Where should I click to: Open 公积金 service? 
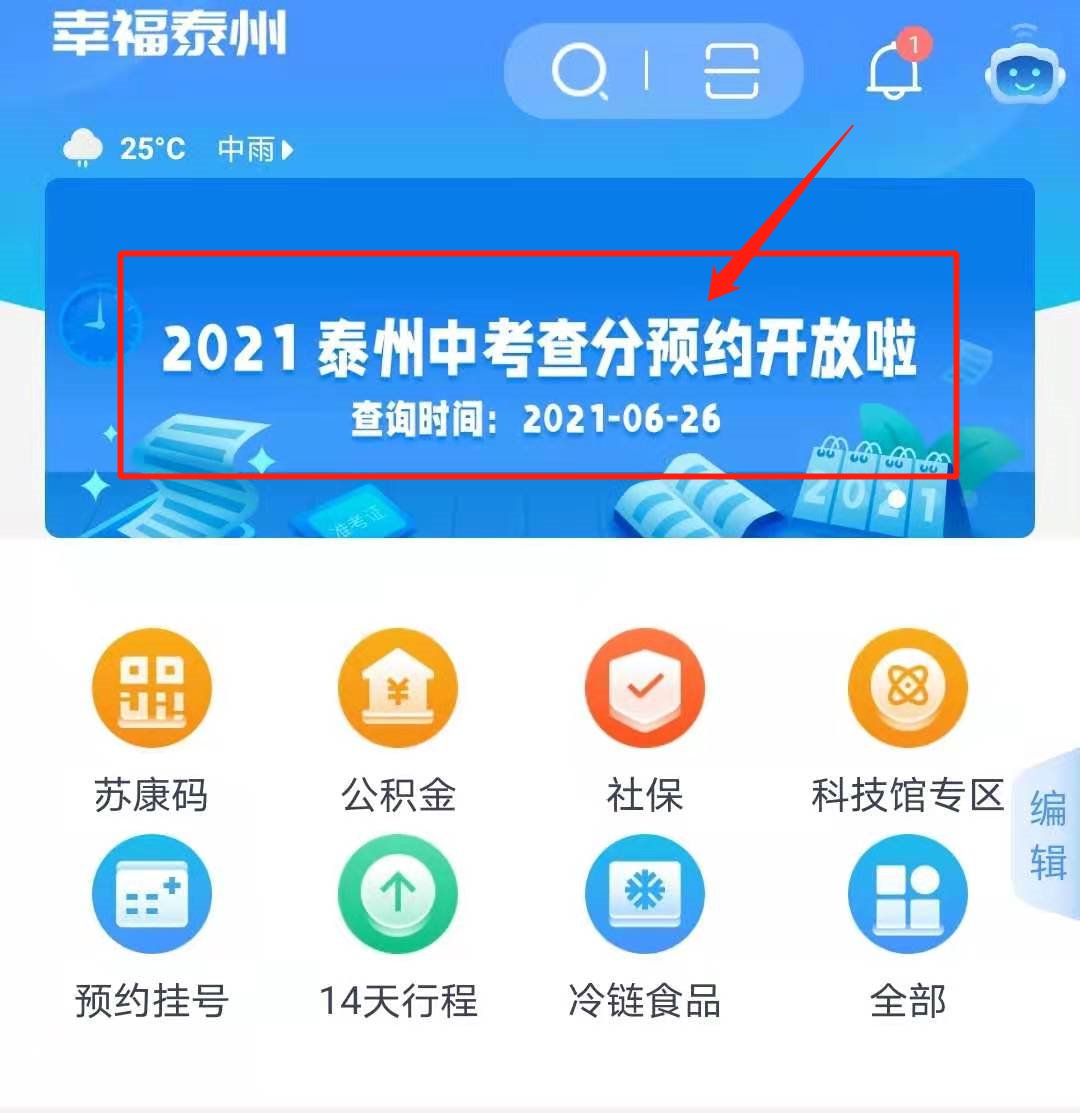coord(398,689)
